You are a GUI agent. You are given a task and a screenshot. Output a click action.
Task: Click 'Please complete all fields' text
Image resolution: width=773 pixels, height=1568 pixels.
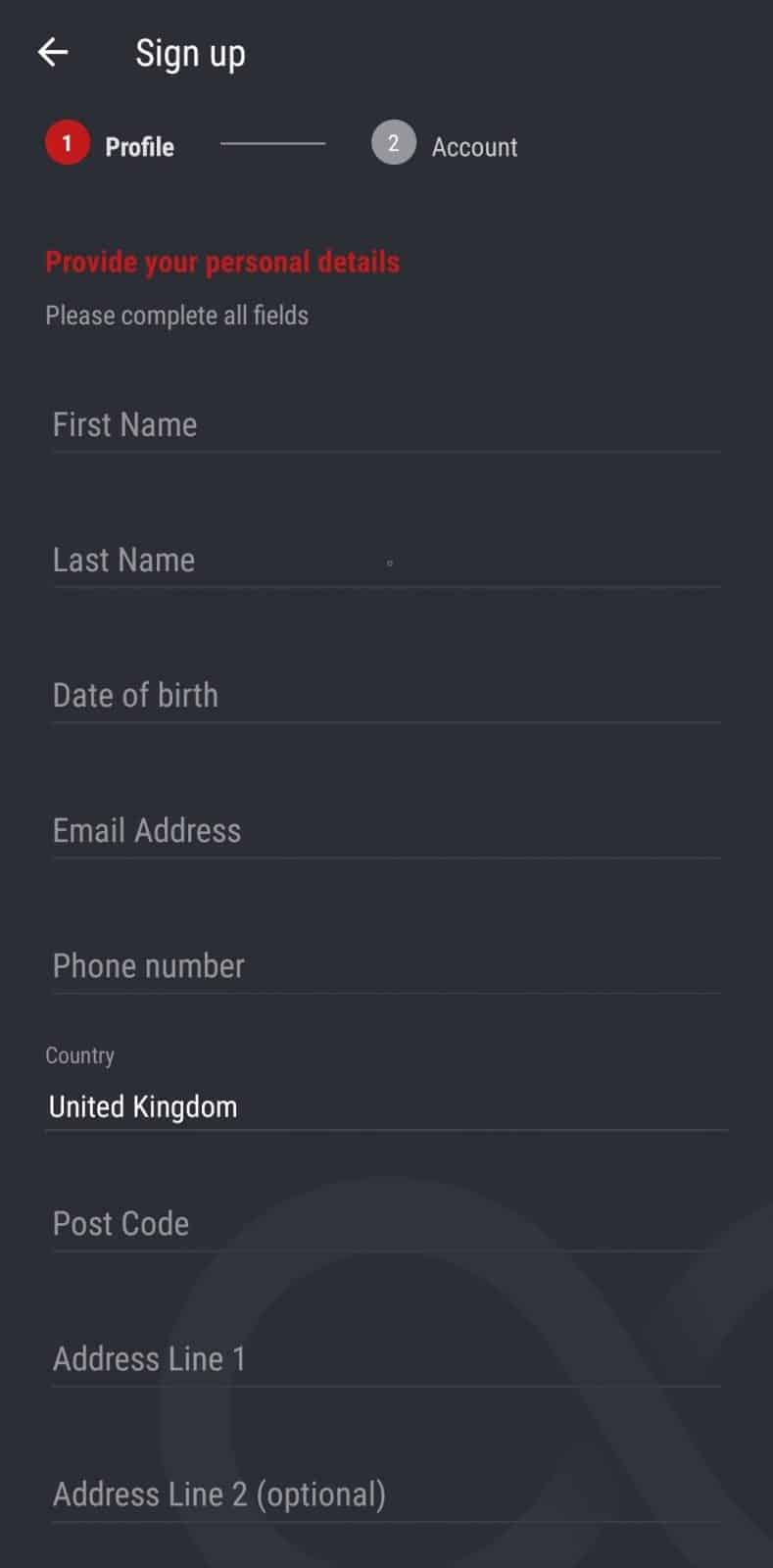click(x=176, y=316)
